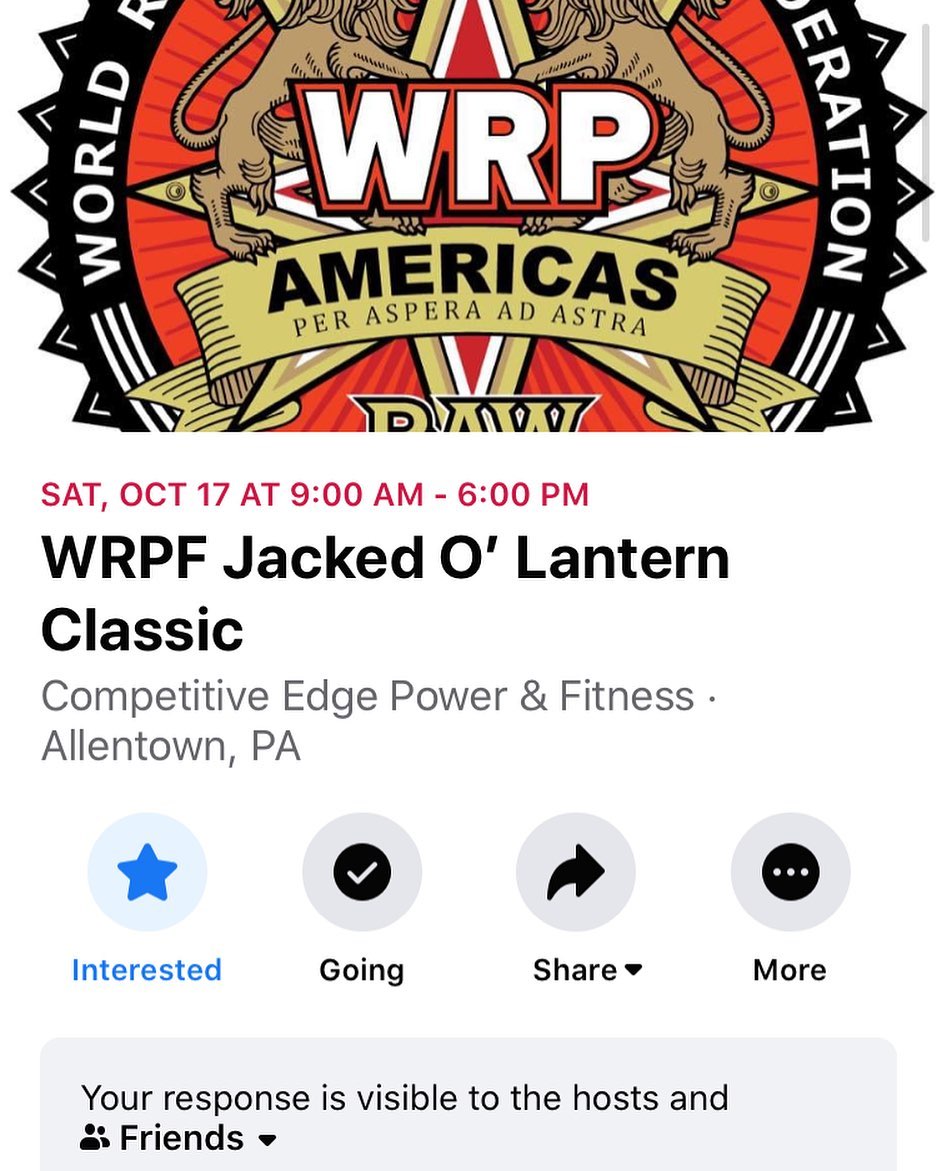Select Going for the Jacked O' Lantern Classic
The height and width of the screenshot is (1171, 937).
(361, 872)
